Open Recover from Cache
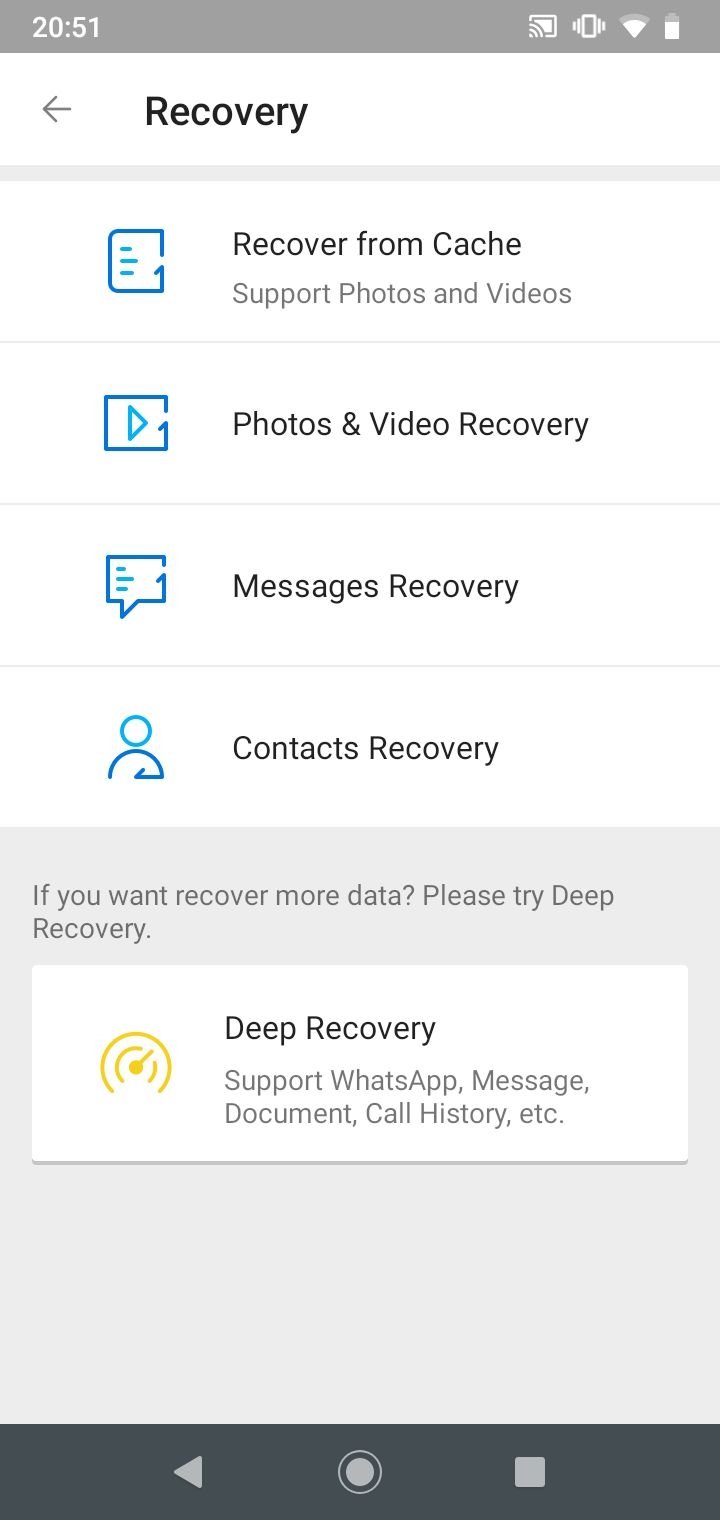720x1520 pixels. [x=376, y=243]
